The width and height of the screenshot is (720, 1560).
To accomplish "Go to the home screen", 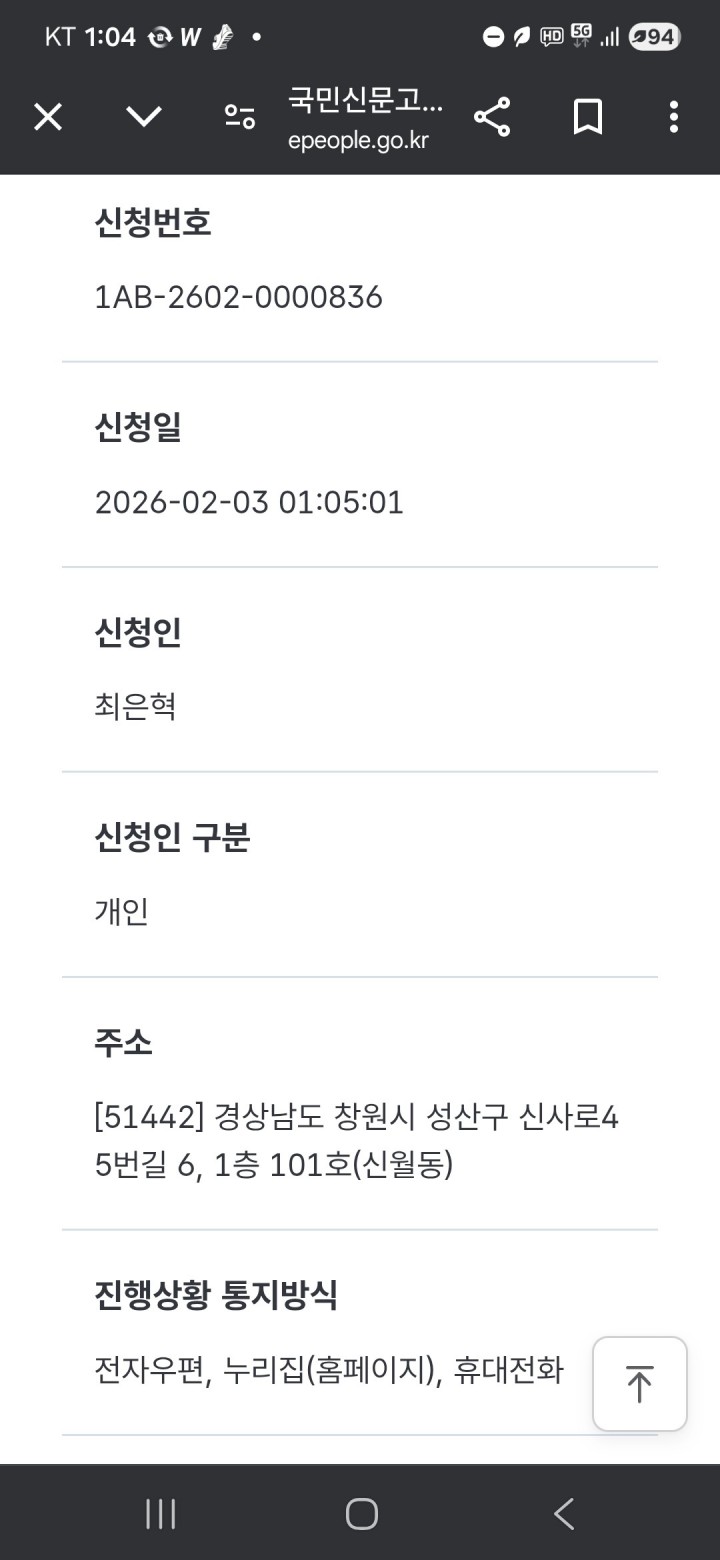I will point(361,1513).
